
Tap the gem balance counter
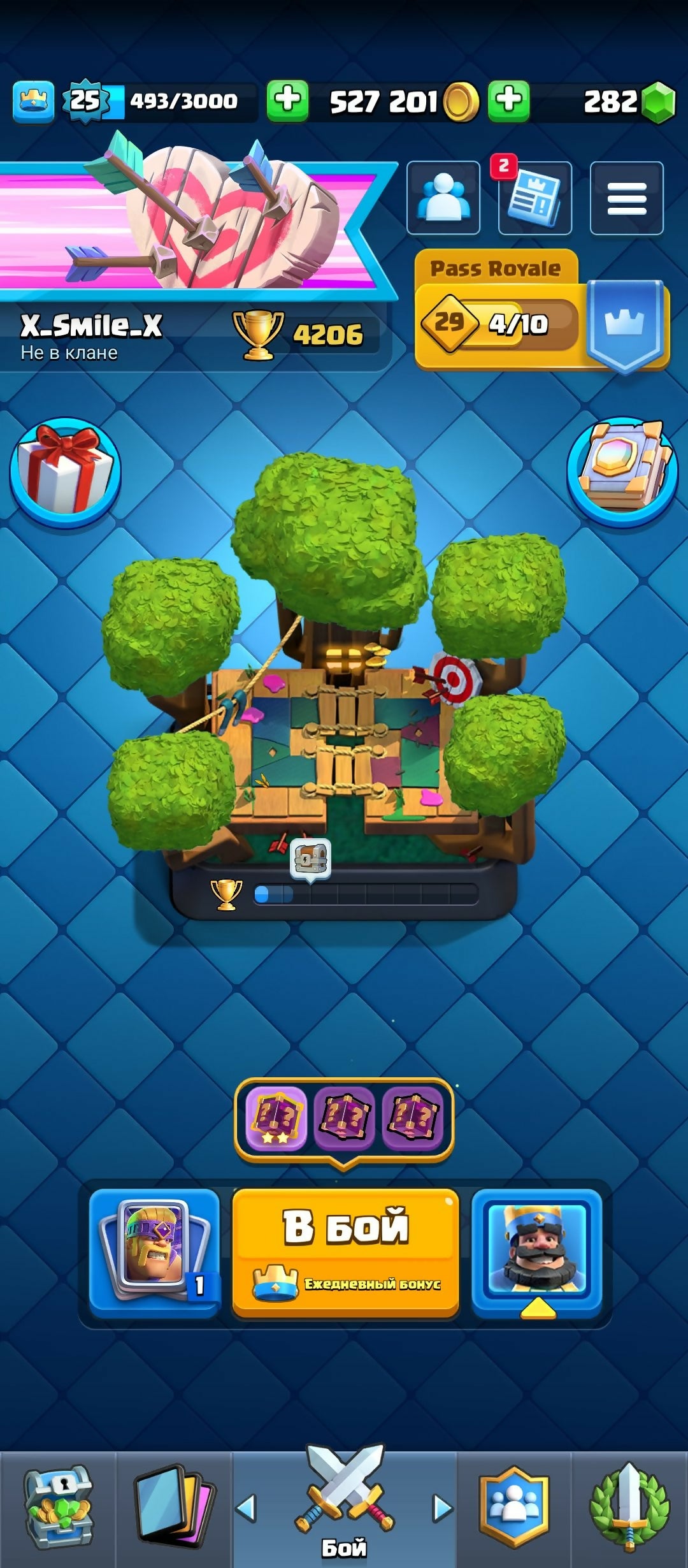click(612, 101)
